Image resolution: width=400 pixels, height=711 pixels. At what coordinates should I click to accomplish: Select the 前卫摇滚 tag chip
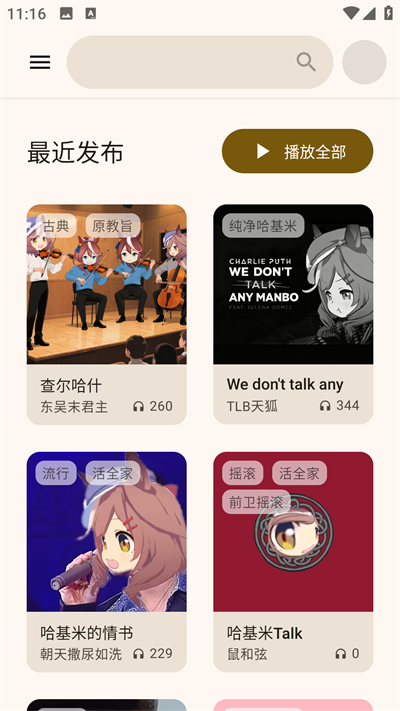click(x=256, y=502)
